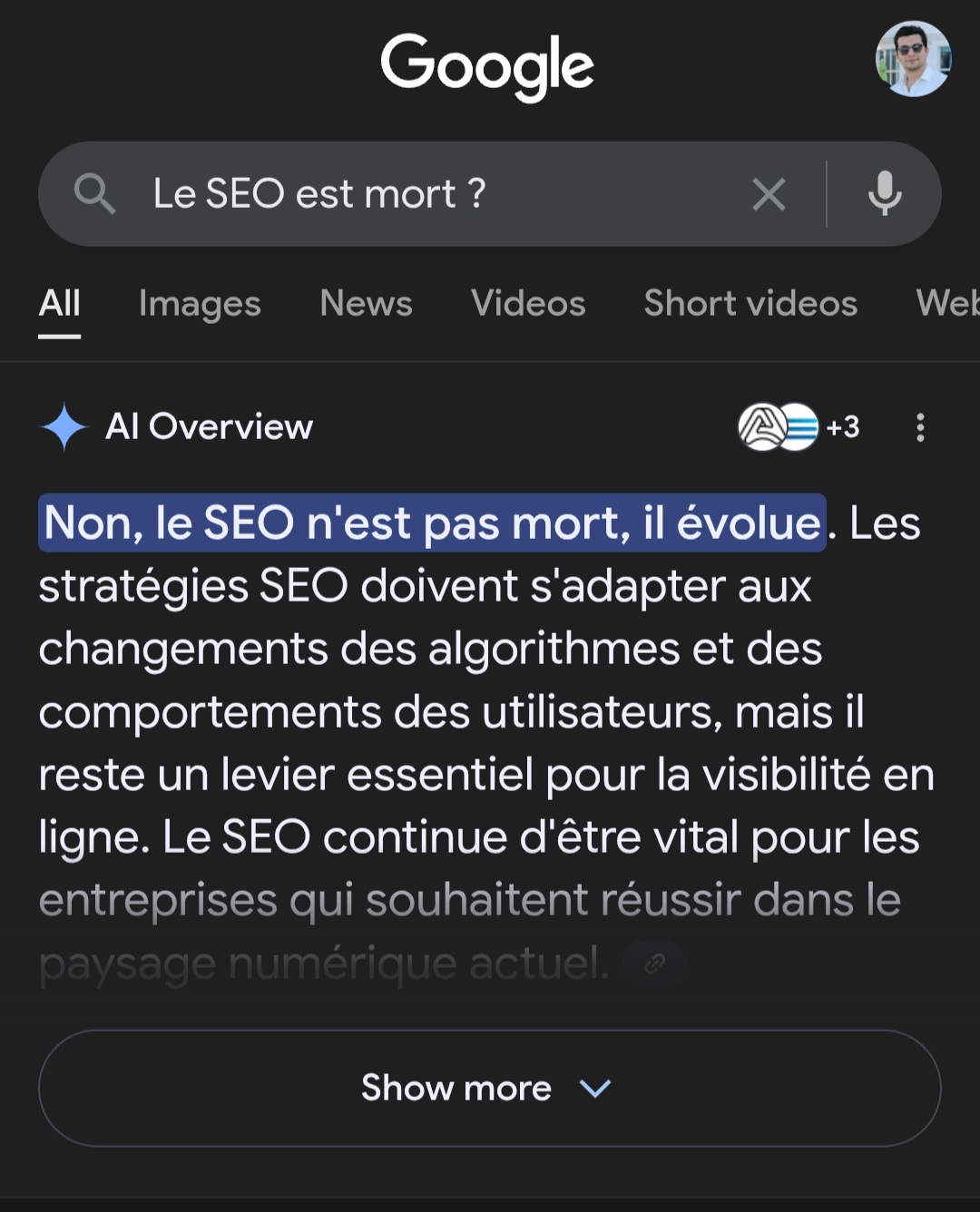Image resolution: width=980 pixels, height=1212 pixels.
Task: Reveal the +3 additional sources
Action: (x=844, y=427)
